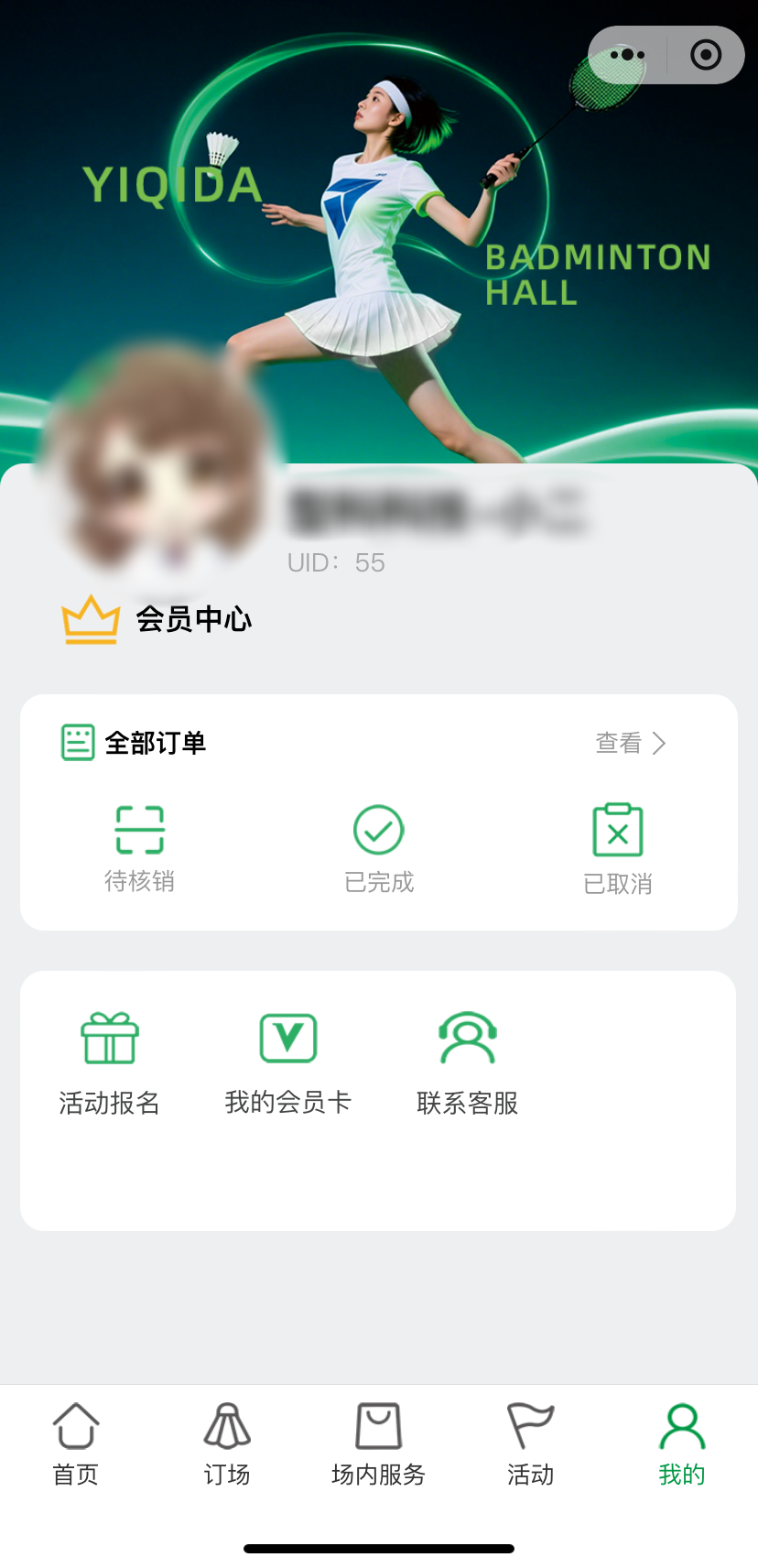Screen dimensions: 758x1568
Task: Contact customer service via 联系客服
Action: [468, 1063]
